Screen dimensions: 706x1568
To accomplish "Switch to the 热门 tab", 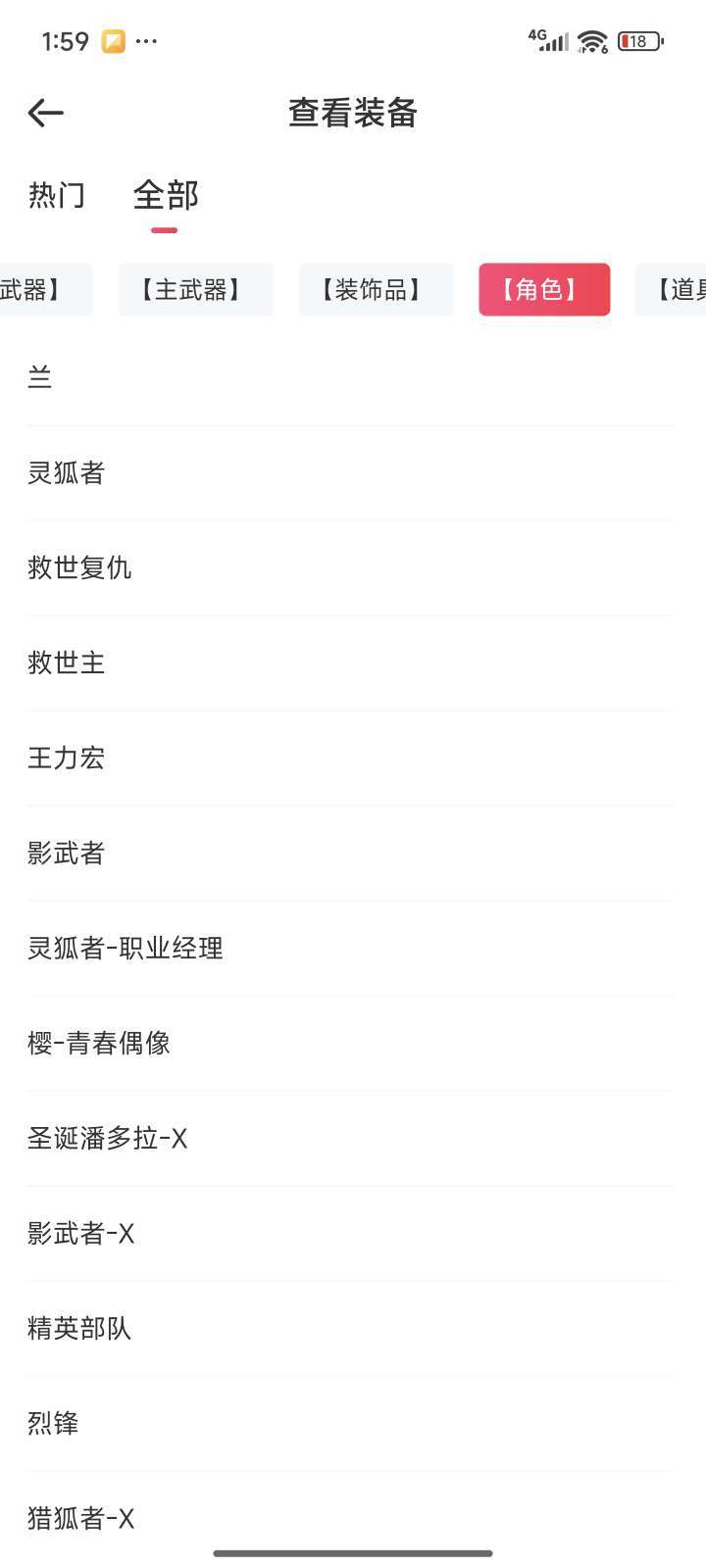I will pos(57,195).
